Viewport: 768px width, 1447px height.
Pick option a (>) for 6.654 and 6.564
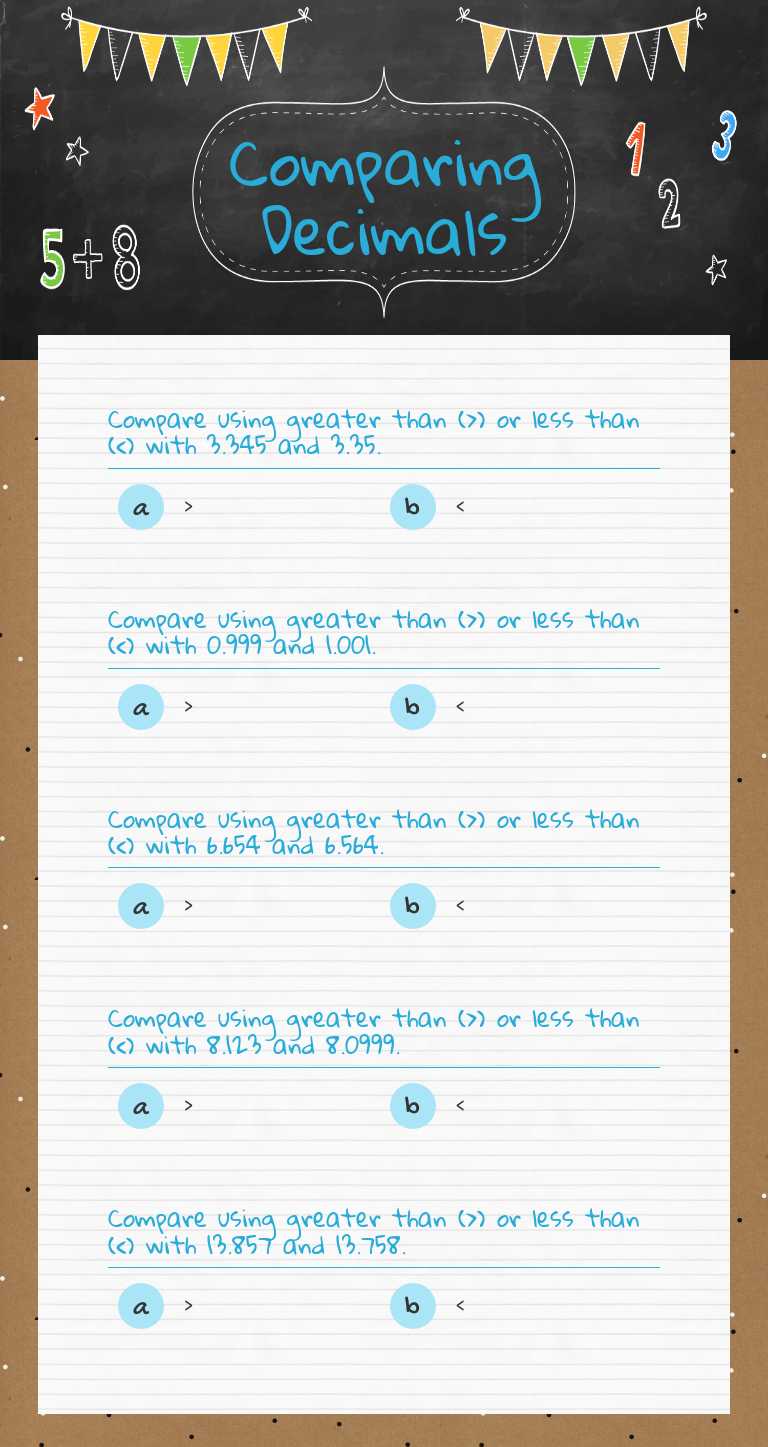pyautogui.click(x=141, y=906)
